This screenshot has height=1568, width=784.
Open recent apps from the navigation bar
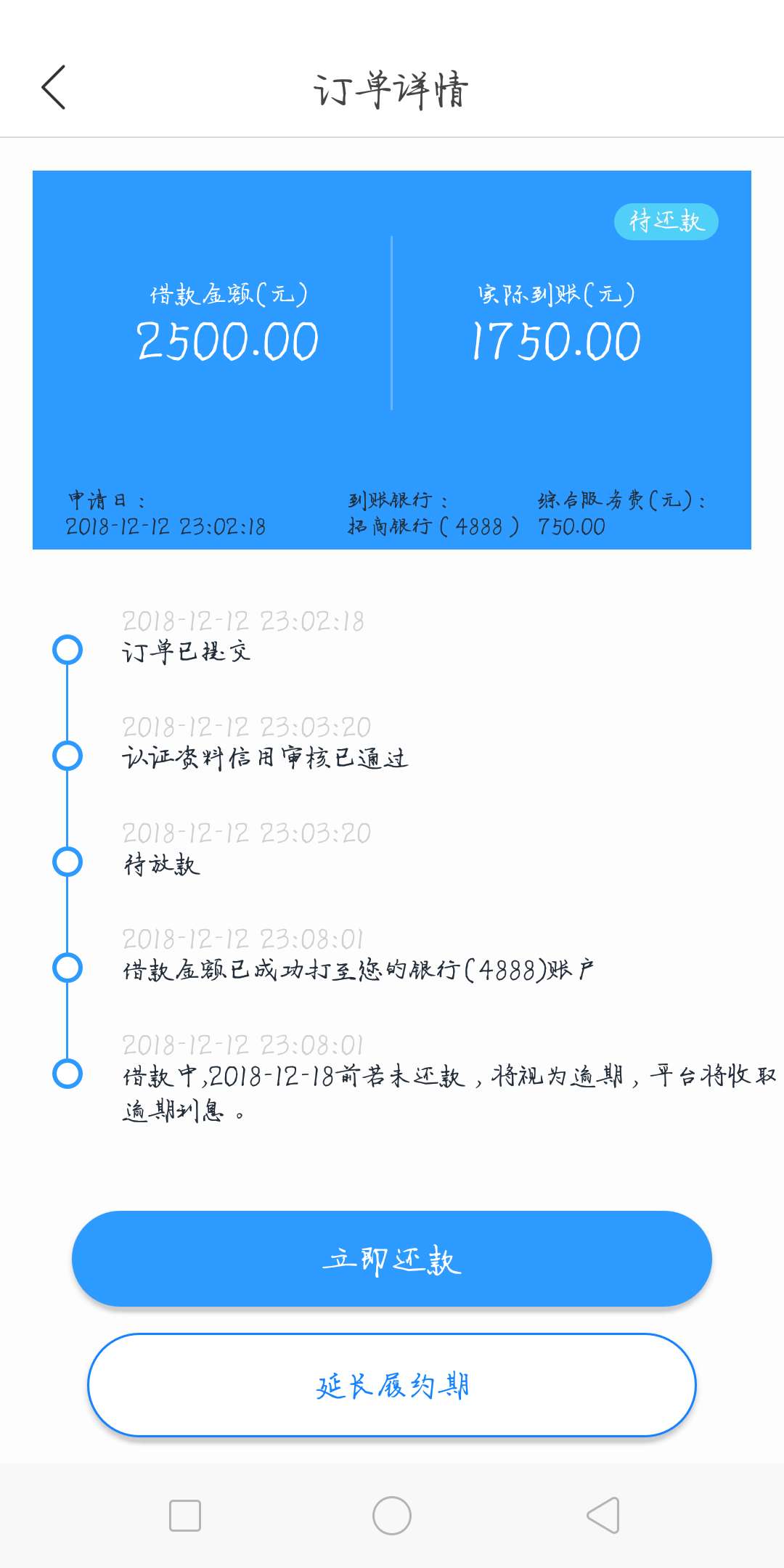185,1516
